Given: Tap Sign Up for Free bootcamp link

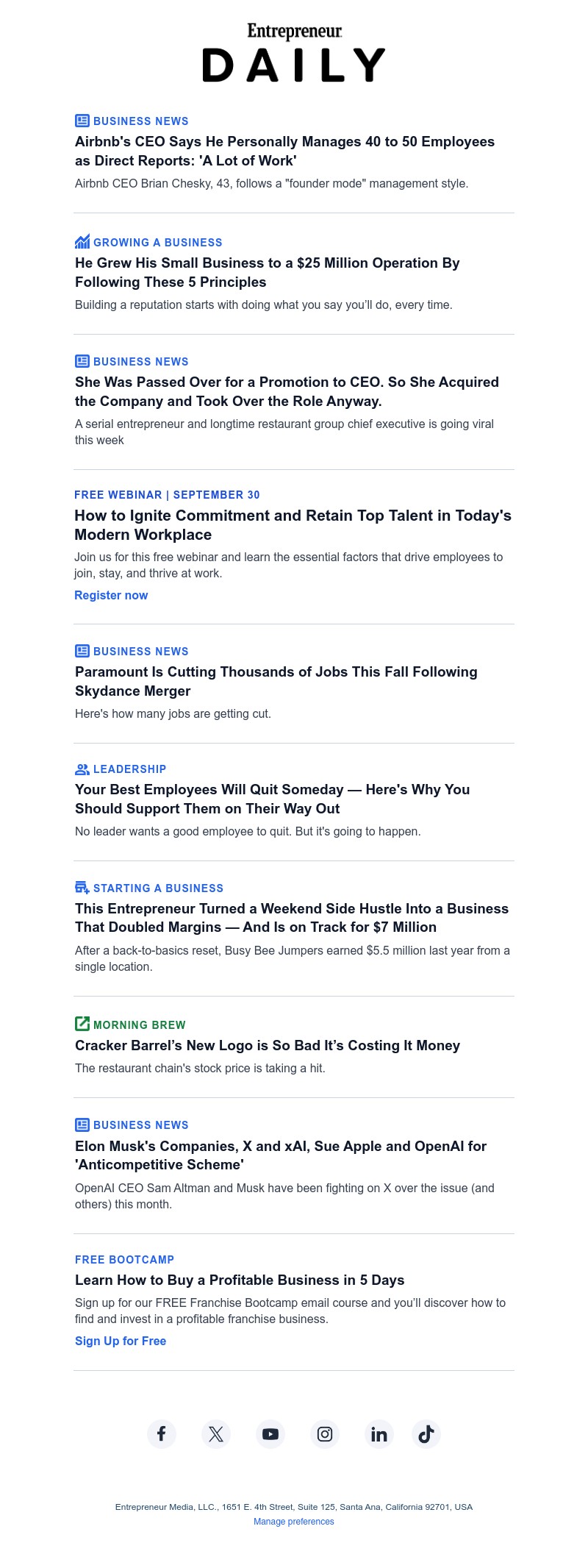Looking at the screenshot, I should tap(121, 1341).
